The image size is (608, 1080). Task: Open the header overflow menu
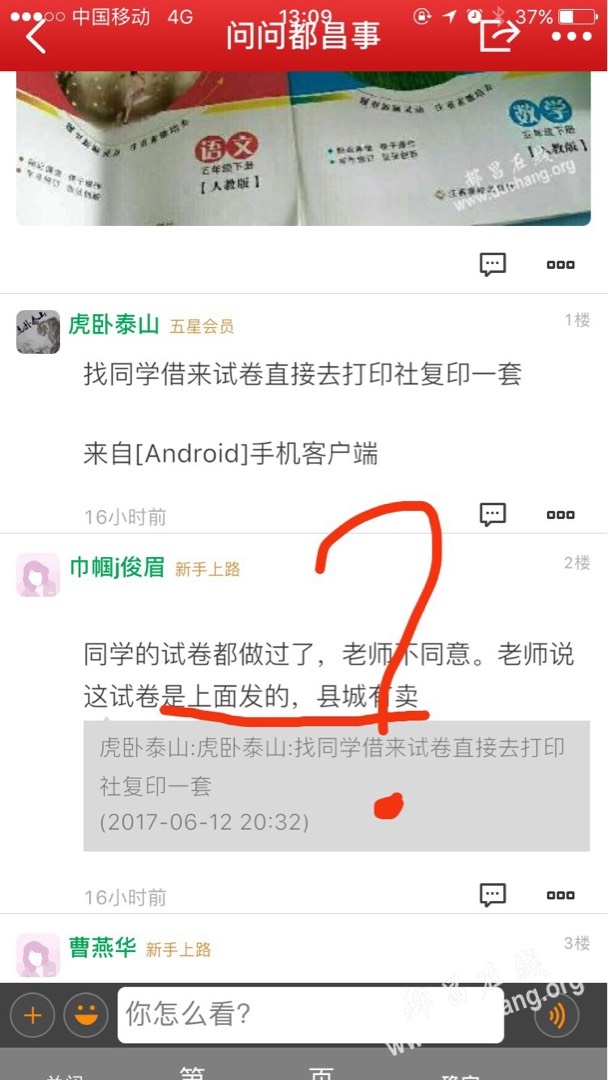click(571, 35)
